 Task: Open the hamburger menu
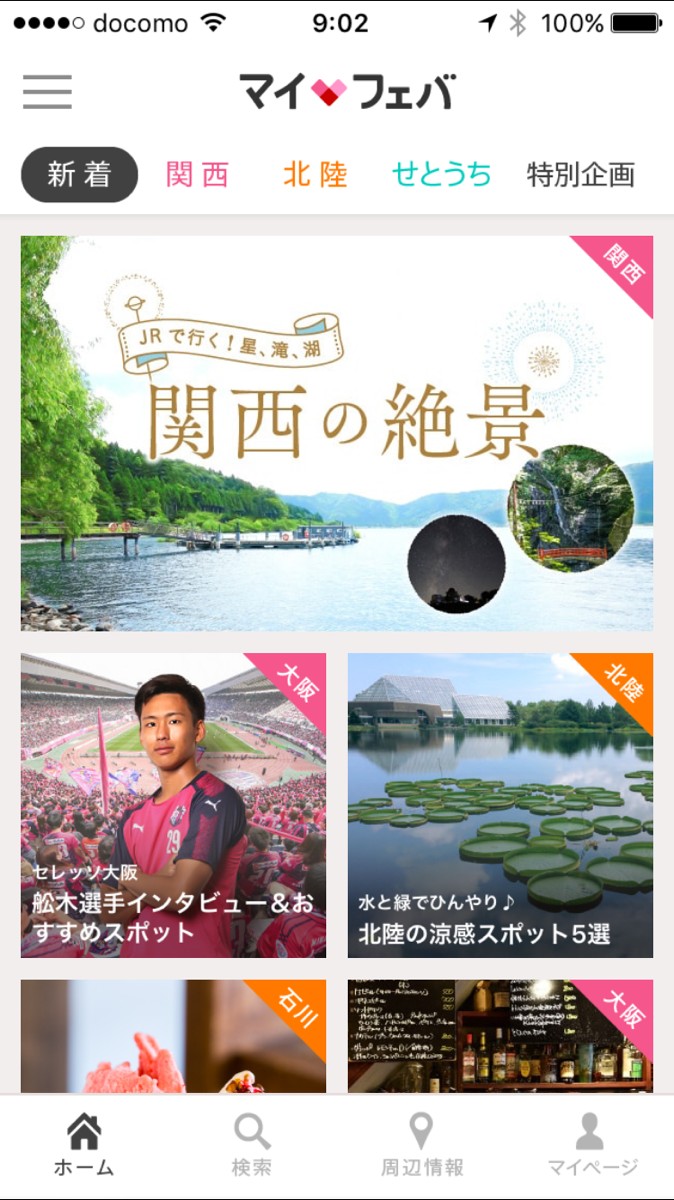click(x=48, y=92)
